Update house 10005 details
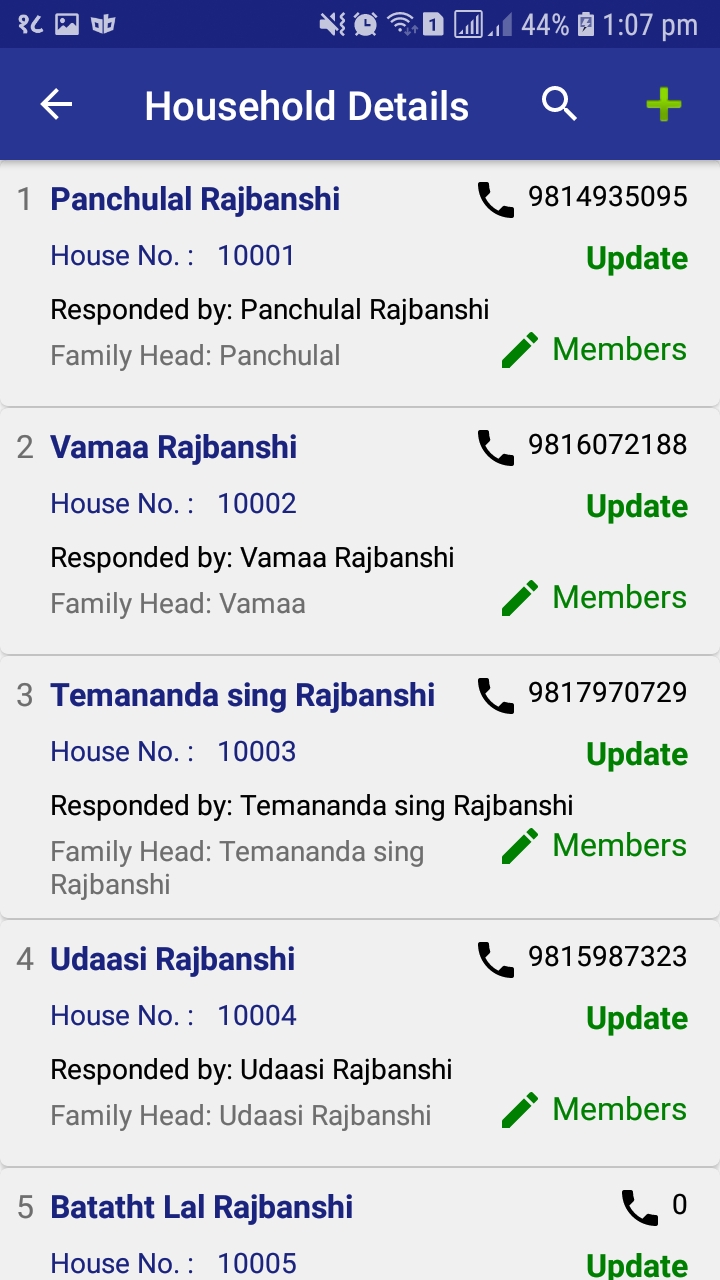The height and width of the screenshot is (1280, 720). [636, 1264]
